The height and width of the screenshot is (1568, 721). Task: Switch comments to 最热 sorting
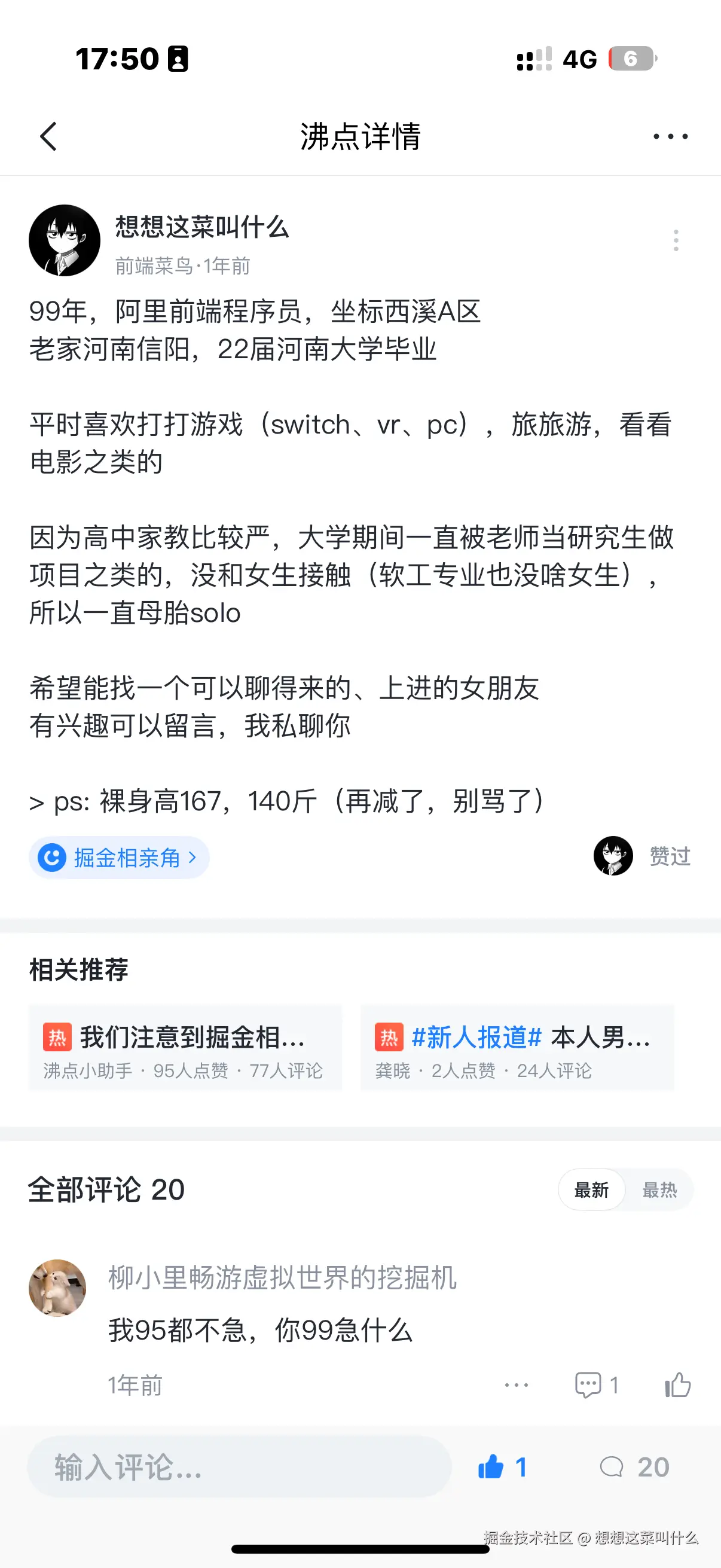click(659, 1190)
